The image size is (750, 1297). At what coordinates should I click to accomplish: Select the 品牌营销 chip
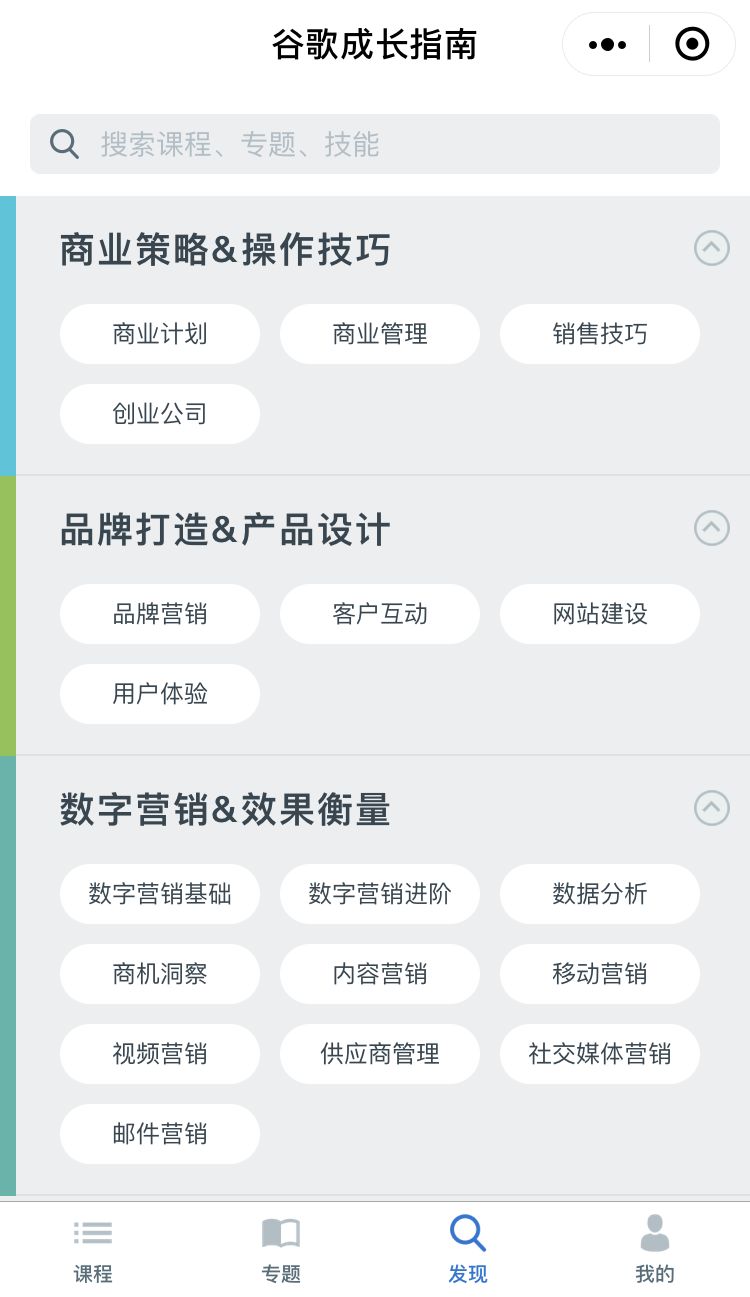160,614
